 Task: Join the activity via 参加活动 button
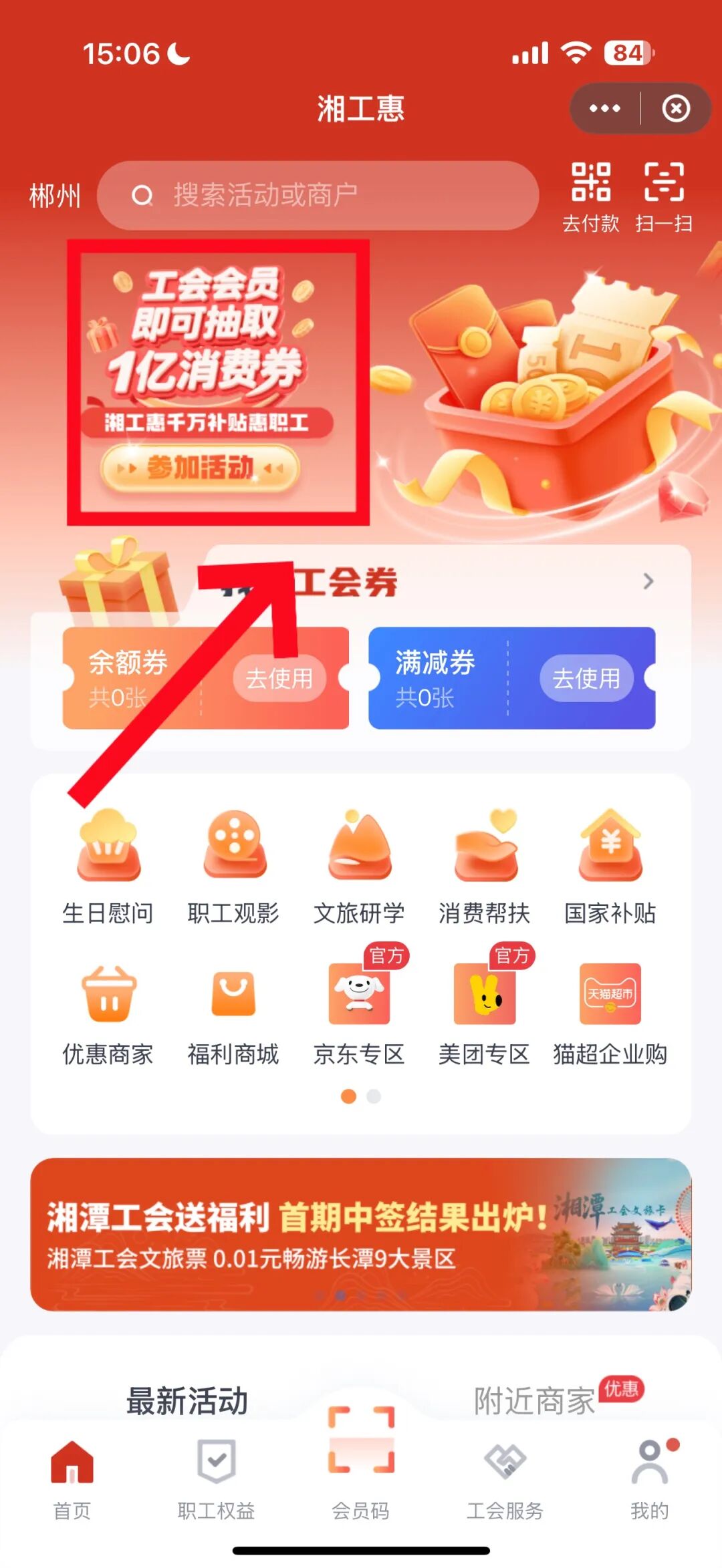199,468
